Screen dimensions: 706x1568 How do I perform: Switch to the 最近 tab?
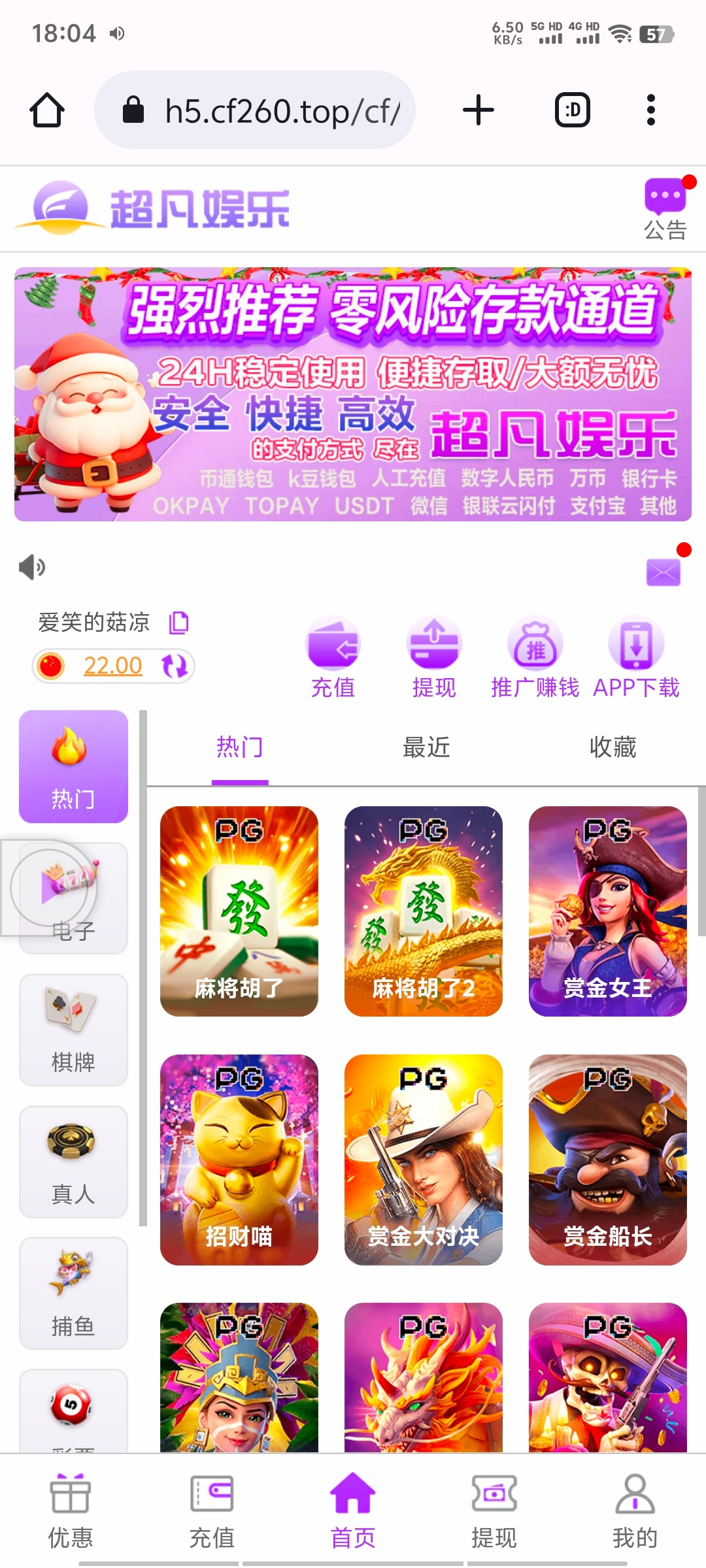point(426,747)
